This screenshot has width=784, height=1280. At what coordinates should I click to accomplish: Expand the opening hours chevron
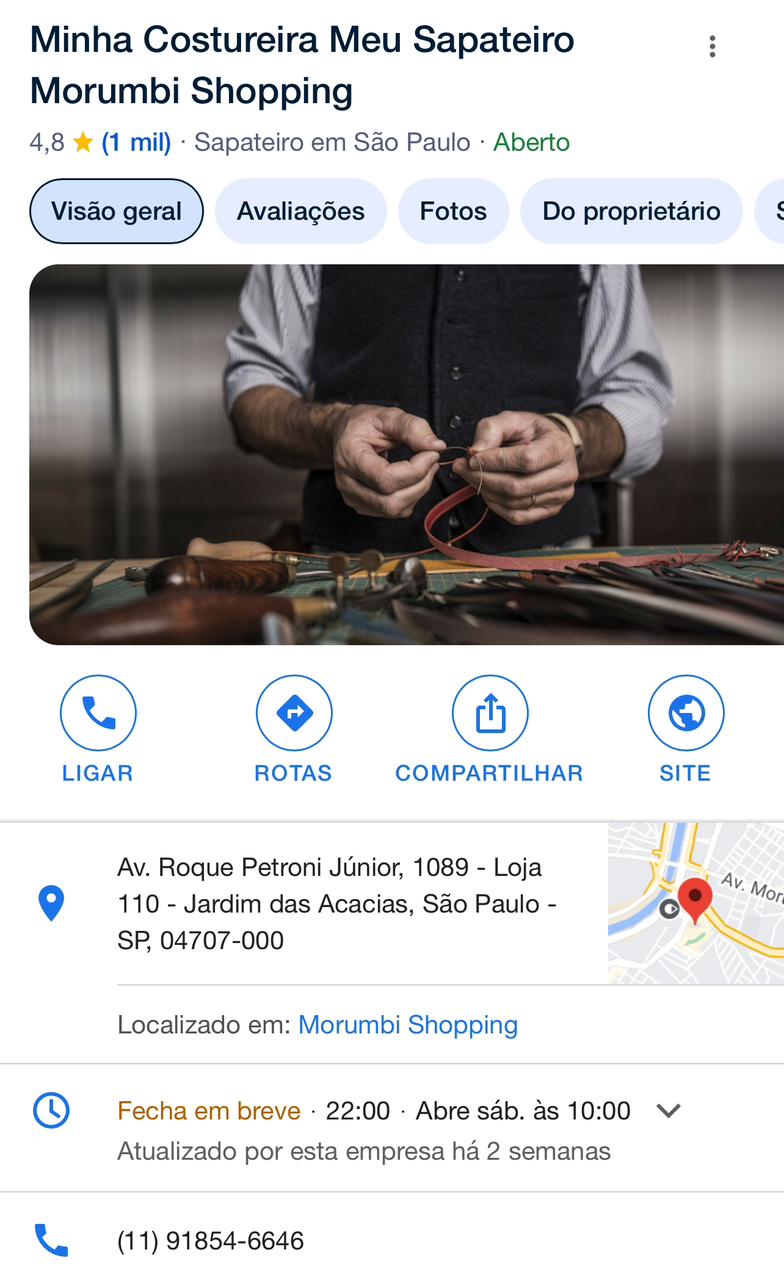(x=668, y=1110)
